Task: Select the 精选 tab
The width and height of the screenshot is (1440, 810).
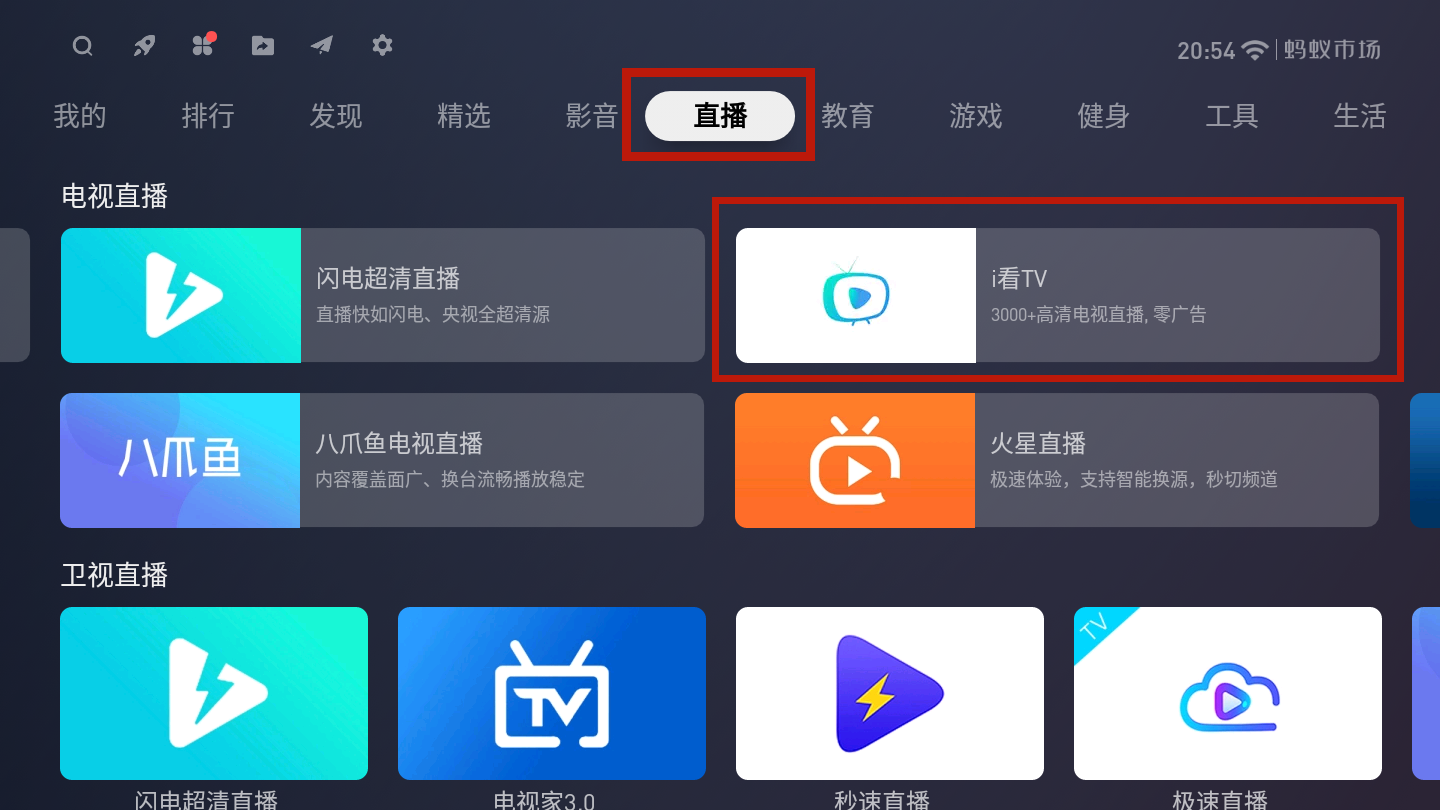Action: pos(464,116)
